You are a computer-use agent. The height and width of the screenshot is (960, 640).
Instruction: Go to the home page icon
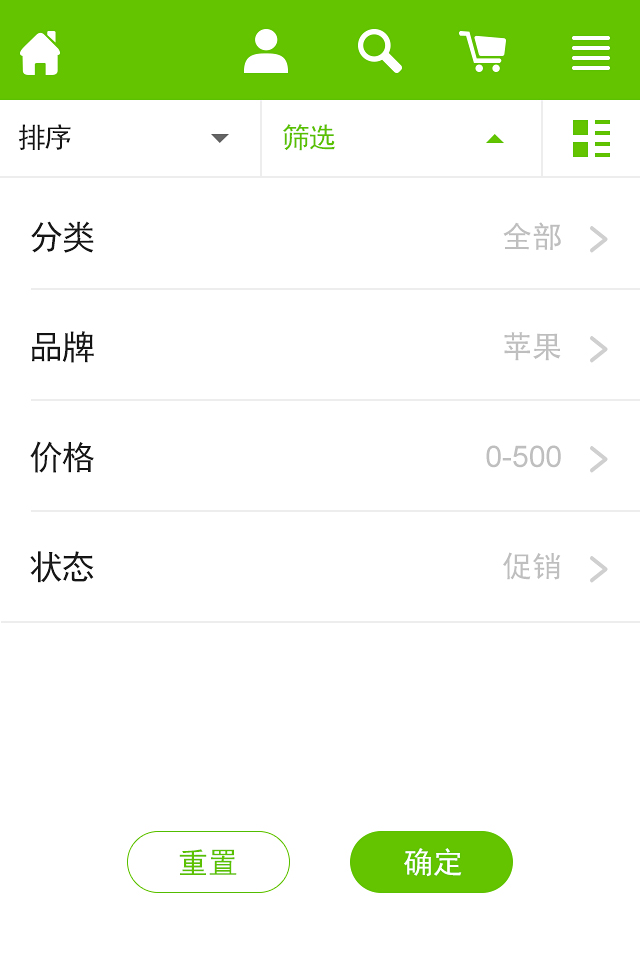[40, 52]
